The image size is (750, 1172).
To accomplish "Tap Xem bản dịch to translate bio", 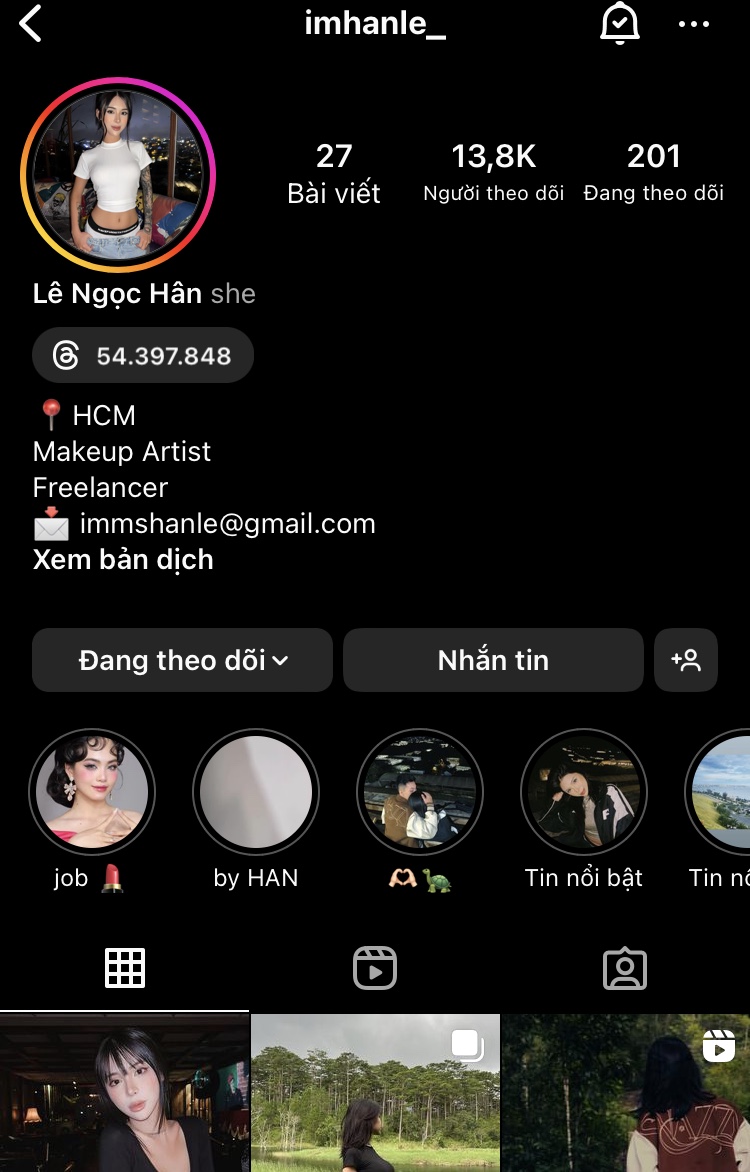I will pos(123,560).
